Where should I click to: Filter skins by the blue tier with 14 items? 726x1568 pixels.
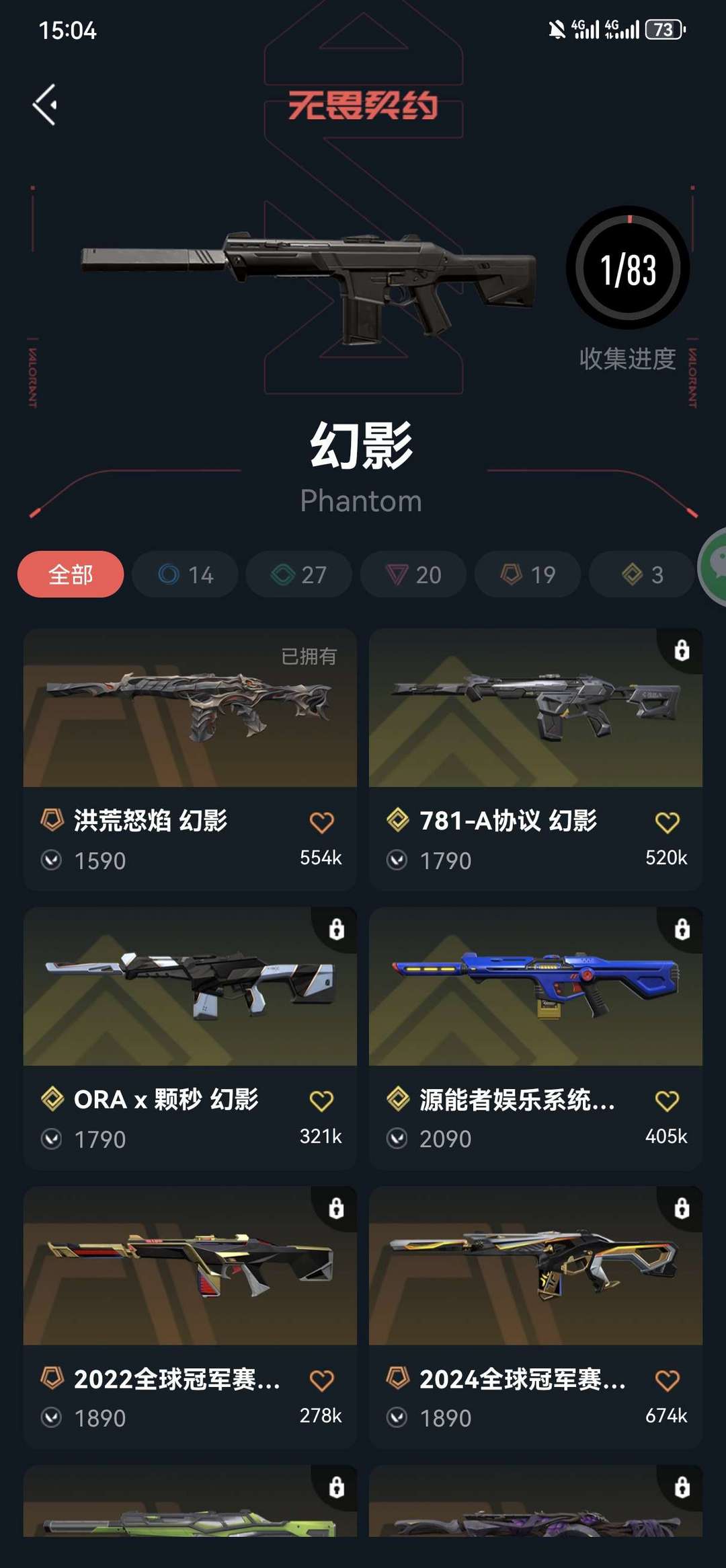click(x=185, y=574)
